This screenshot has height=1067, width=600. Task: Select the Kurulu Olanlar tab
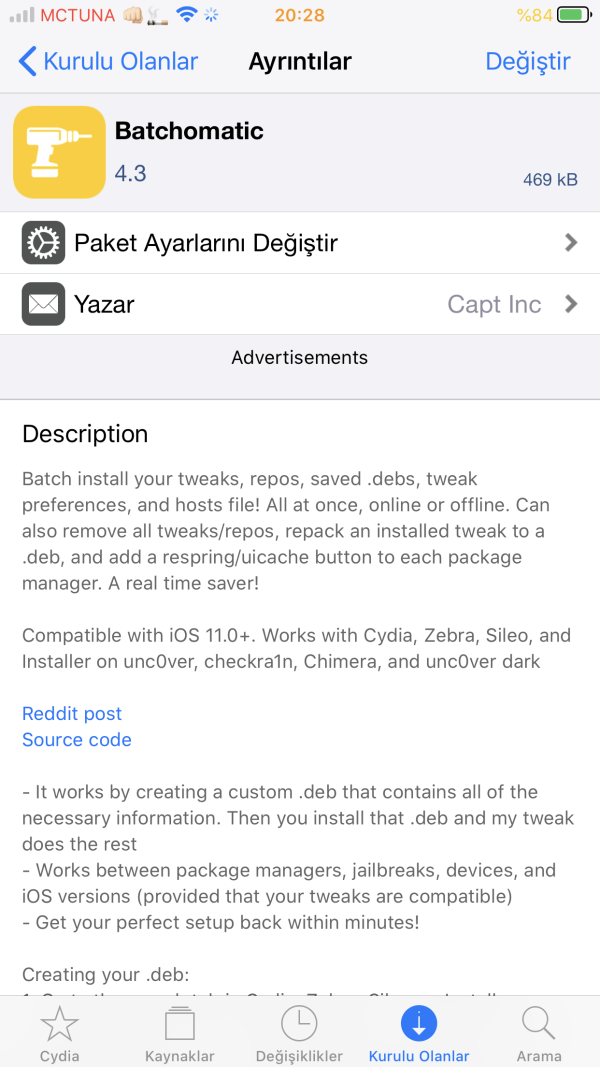(419, 1033)
